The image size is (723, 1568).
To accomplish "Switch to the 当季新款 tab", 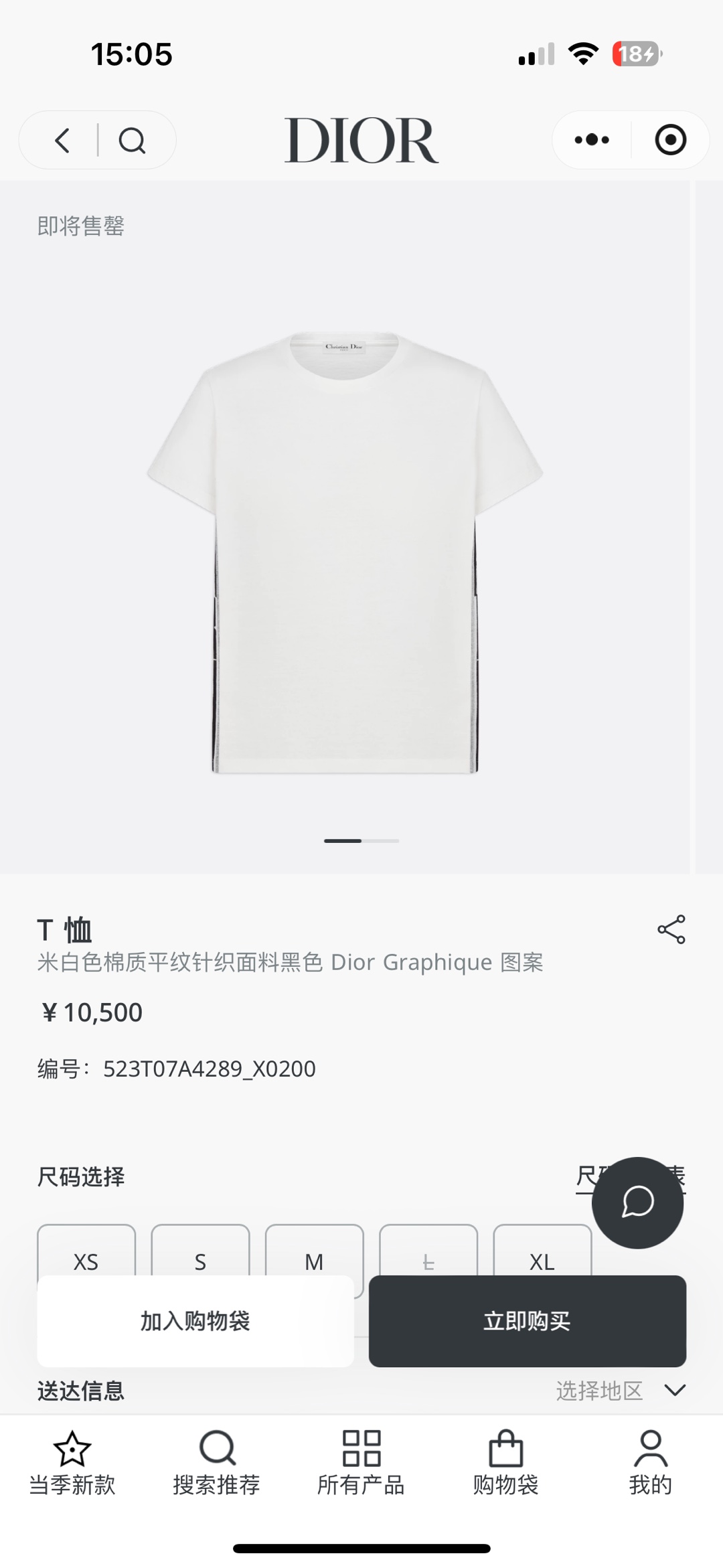I will [x=72, y=1464].
